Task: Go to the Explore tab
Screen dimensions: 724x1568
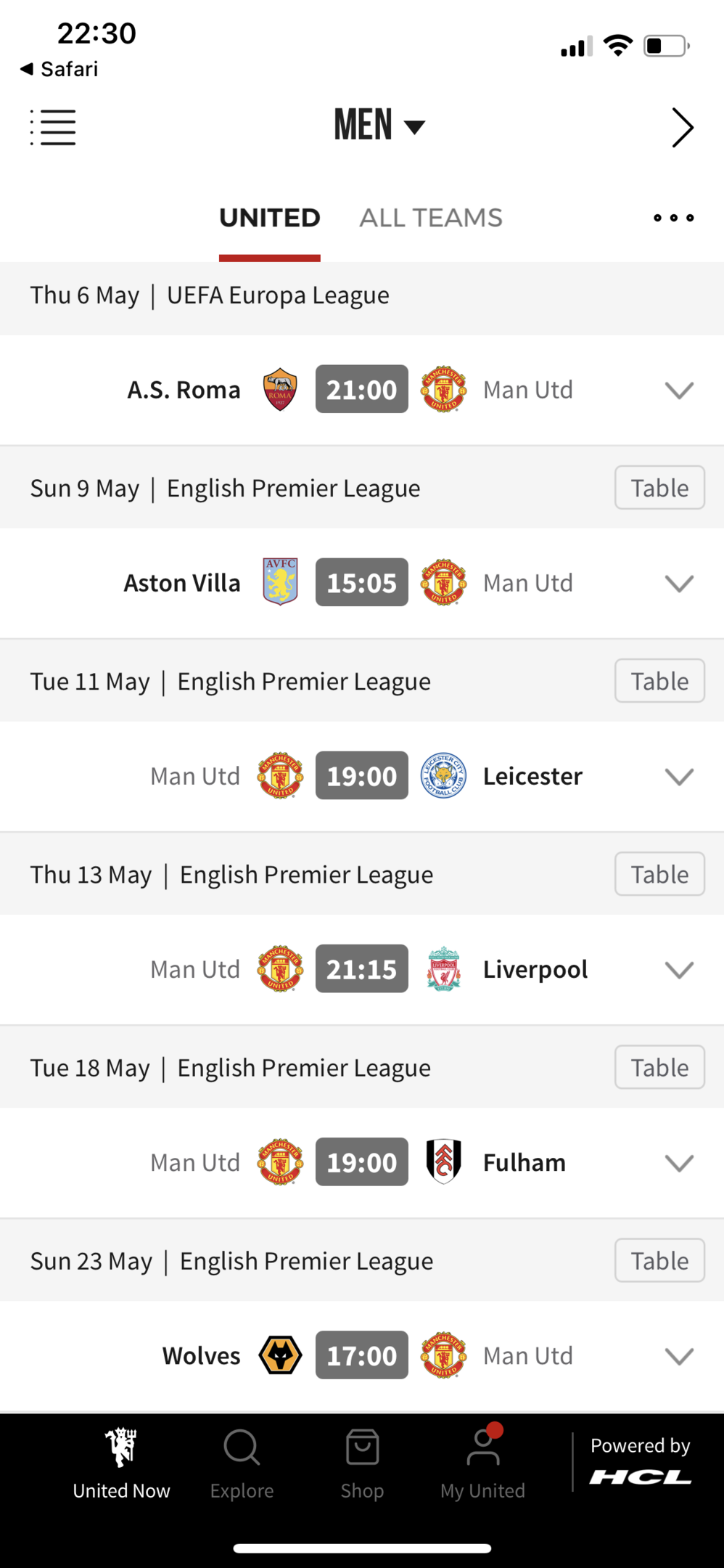Action: (x=242, y=1463)
